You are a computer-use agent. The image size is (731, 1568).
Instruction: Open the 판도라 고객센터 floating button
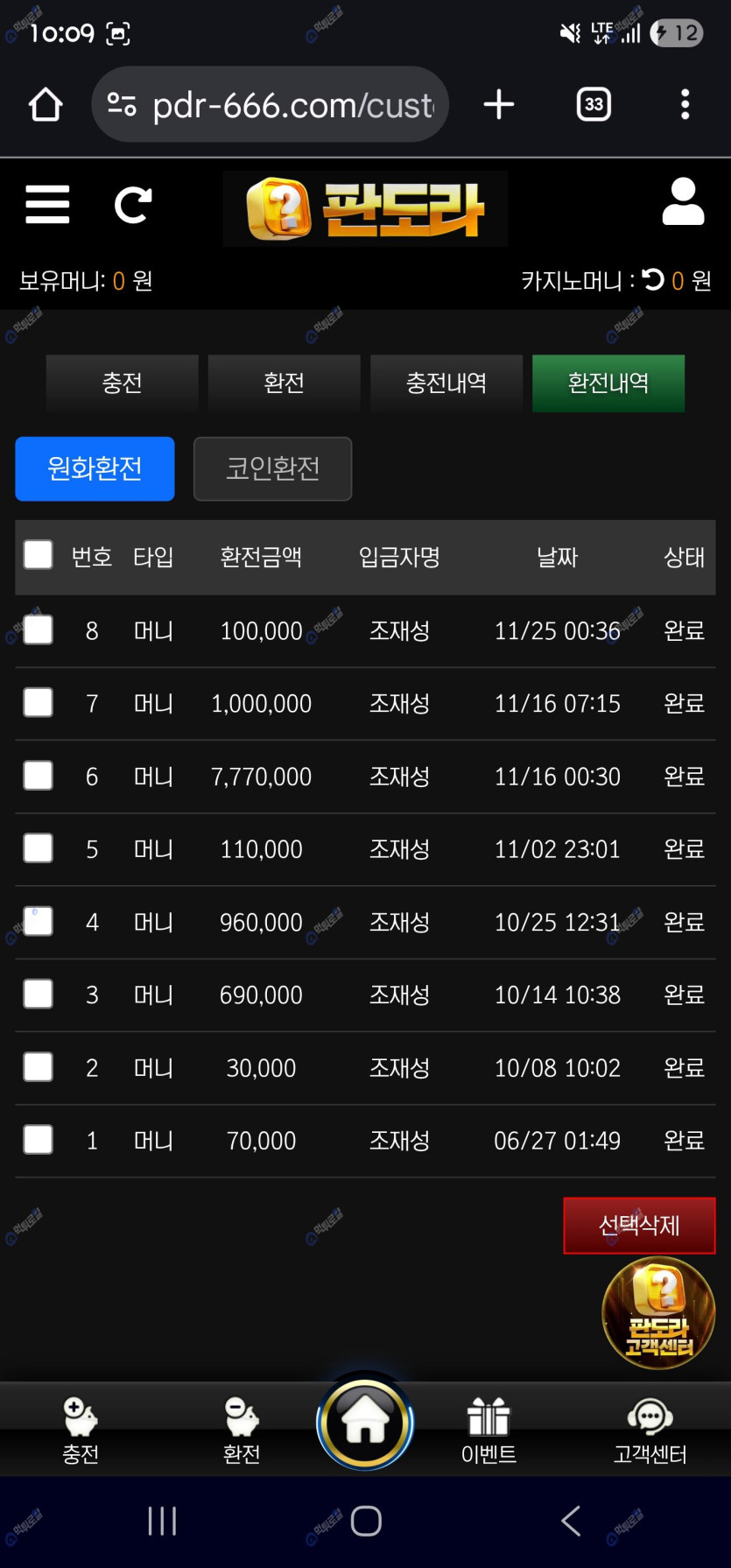658,1312
